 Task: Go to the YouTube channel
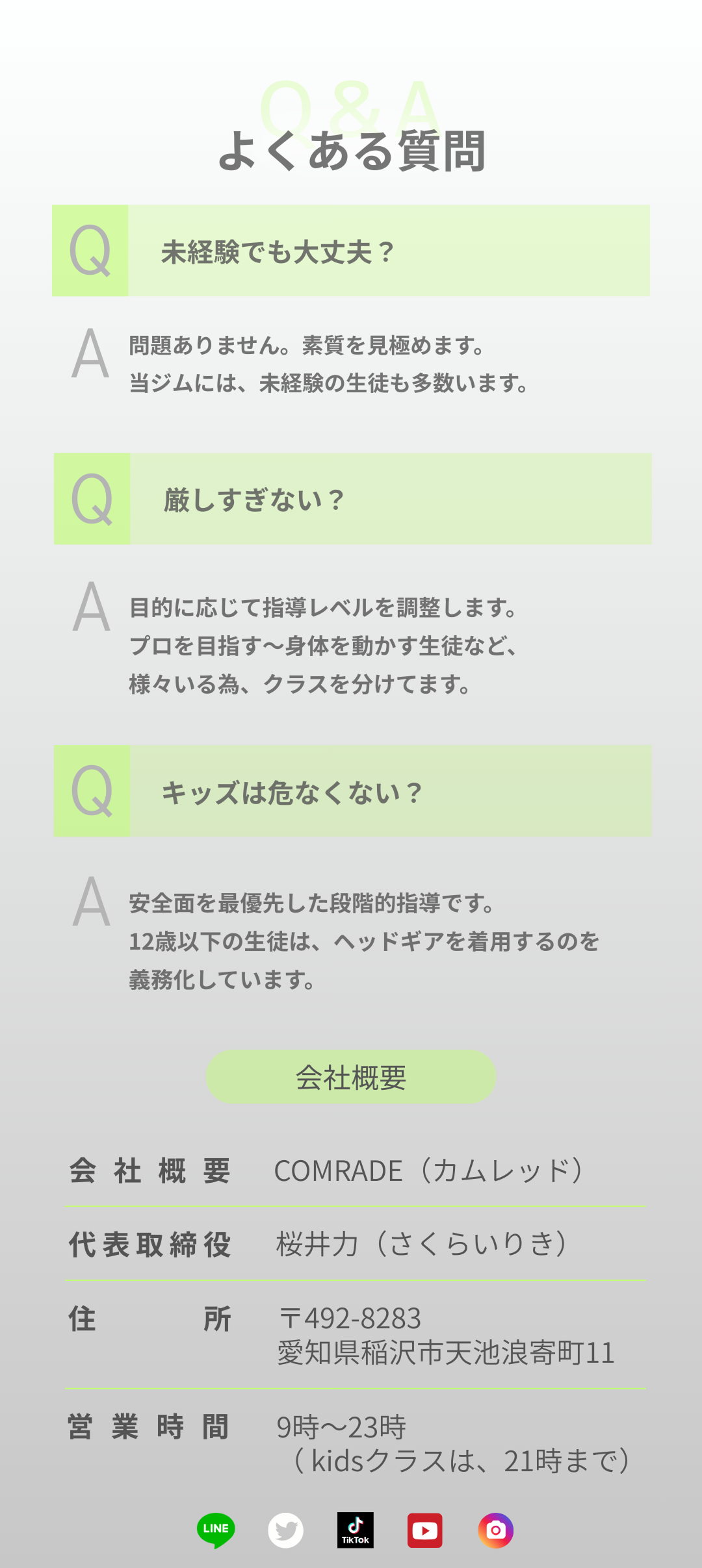point(425,1530)
